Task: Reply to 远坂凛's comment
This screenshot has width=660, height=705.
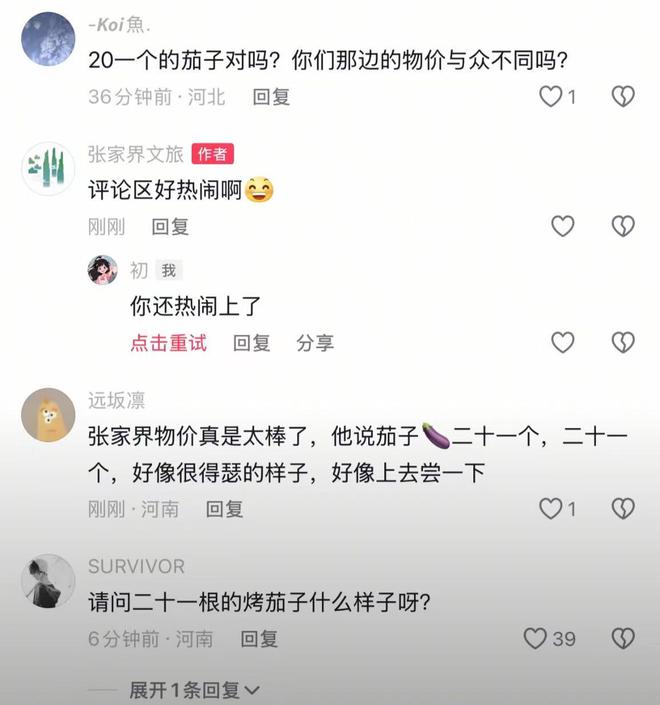Action: pyautogui.click(x=225, y=509)
